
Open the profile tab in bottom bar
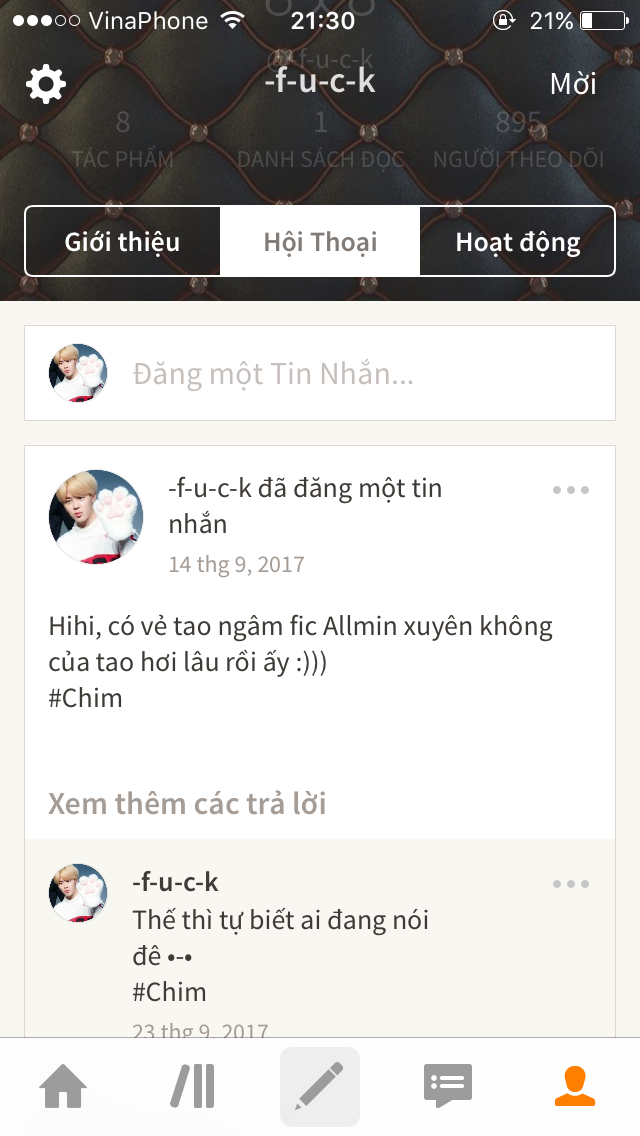pyautogui.click(x=575, y=1087)
